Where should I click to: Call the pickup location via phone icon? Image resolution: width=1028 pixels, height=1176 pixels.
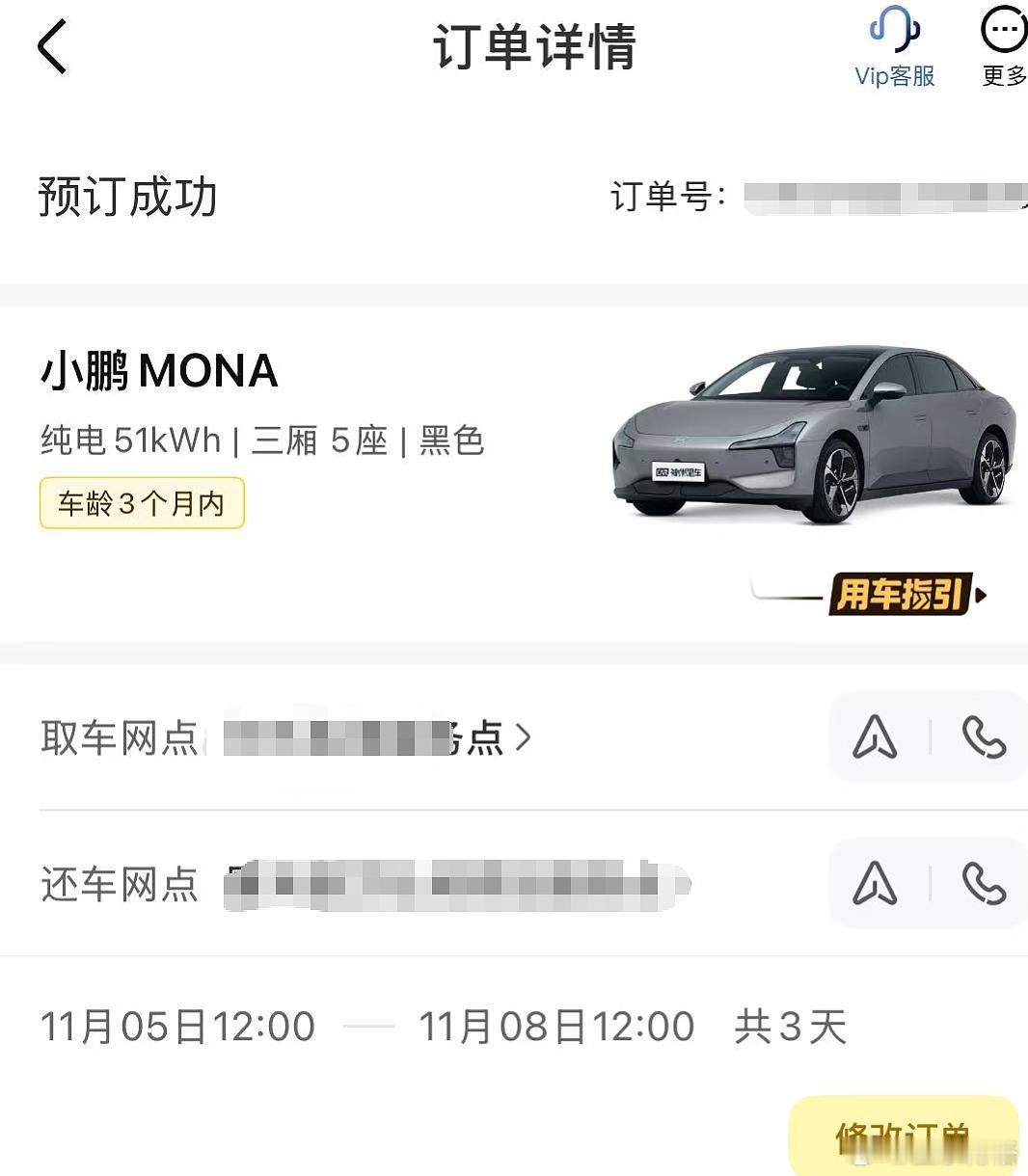986,737
